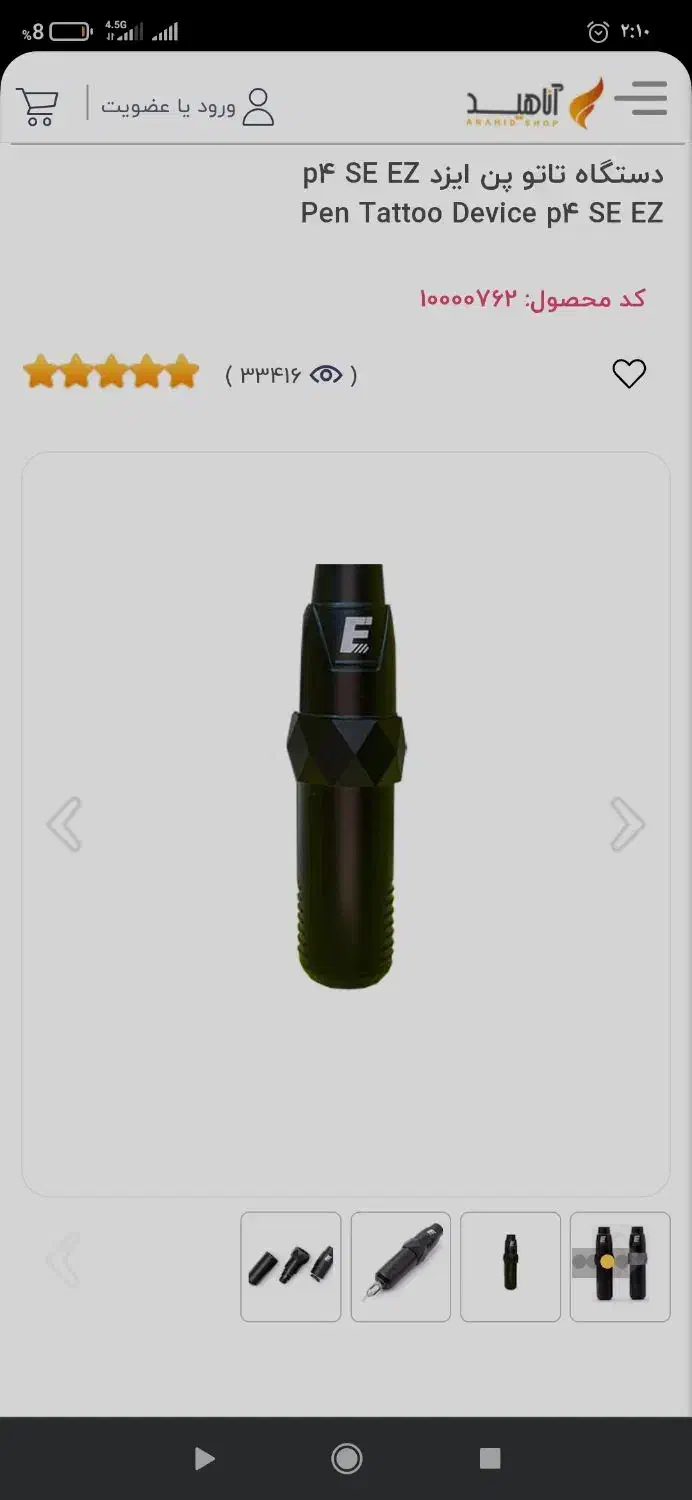Select thumbnail showing three pen parts
692x1500 pixels.
coord(291,1266)
